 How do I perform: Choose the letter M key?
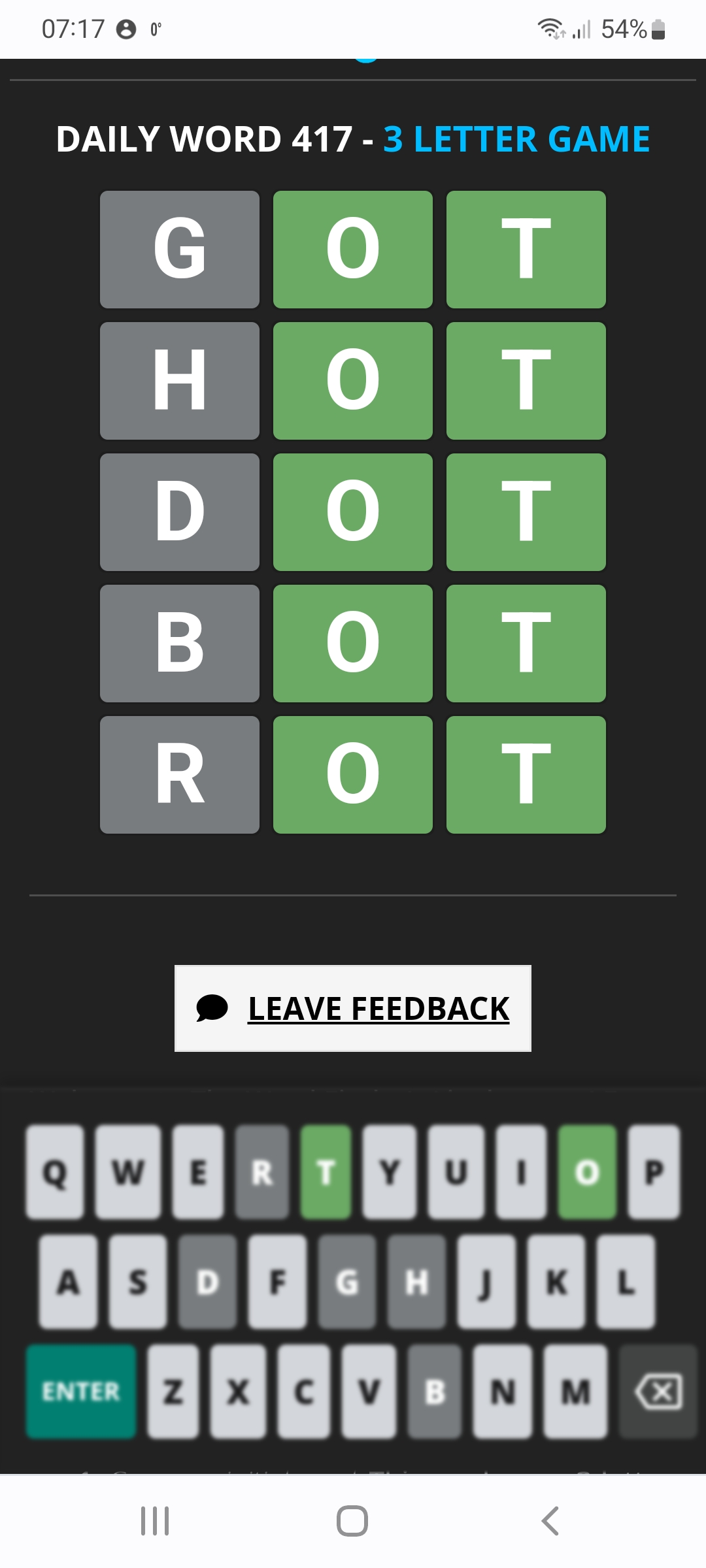pyautogui.click(x=575, y=1392)
